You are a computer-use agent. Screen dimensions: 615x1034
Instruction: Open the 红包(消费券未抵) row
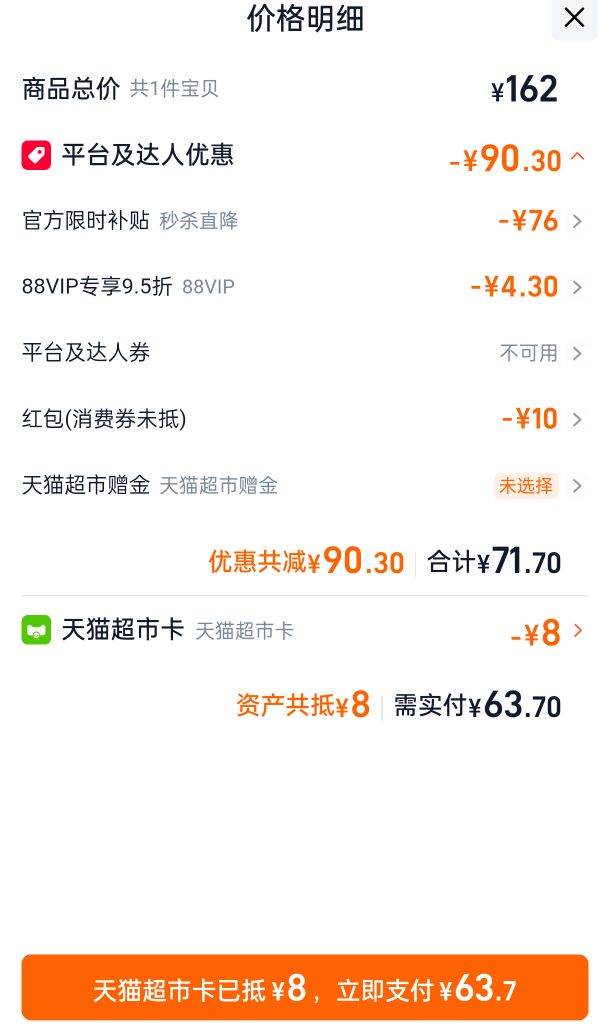click(304, 419)
